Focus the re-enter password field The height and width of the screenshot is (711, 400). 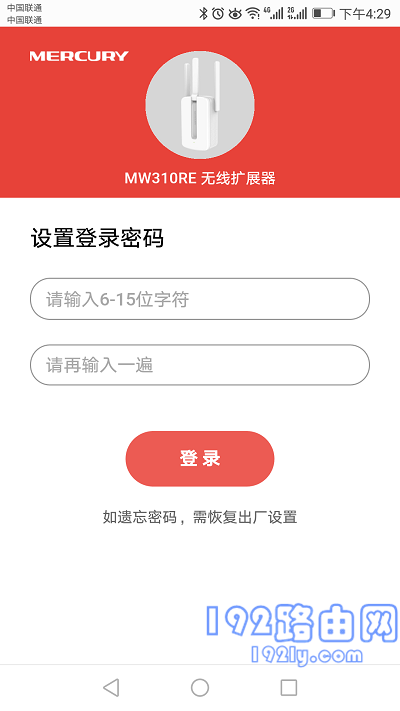coord(200,365)
